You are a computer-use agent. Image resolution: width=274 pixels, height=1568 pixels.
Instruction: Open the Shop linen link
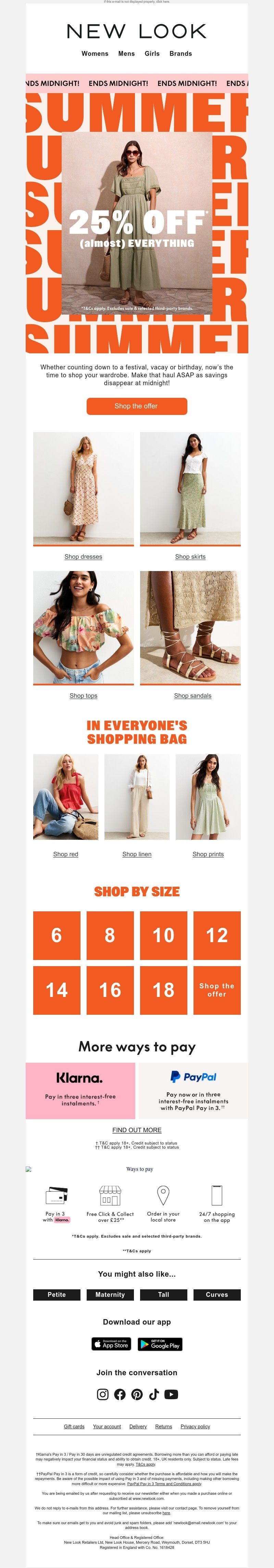(137, 854)
